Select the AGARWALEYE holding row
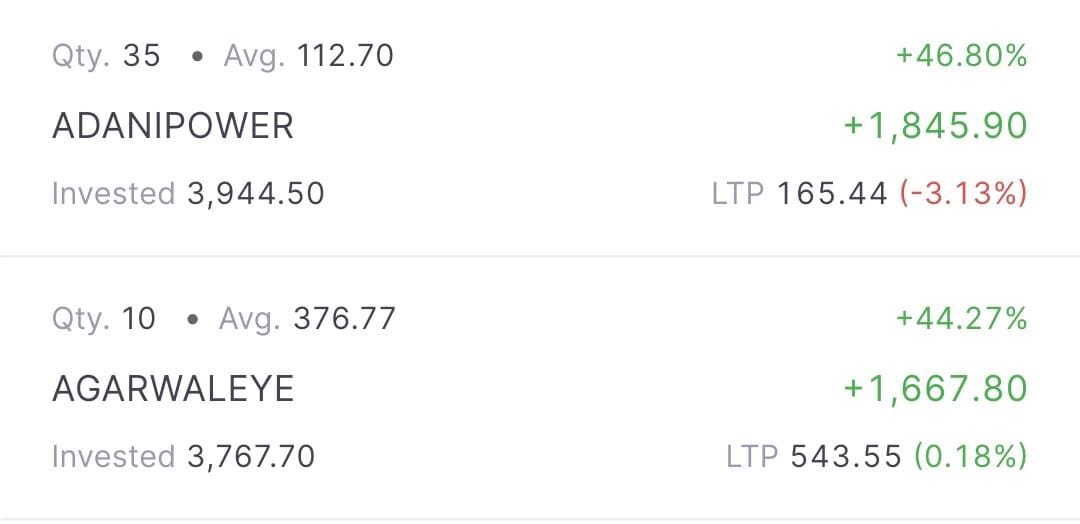The height and width of the screenshot is (524, 1080). click(173, 388)
